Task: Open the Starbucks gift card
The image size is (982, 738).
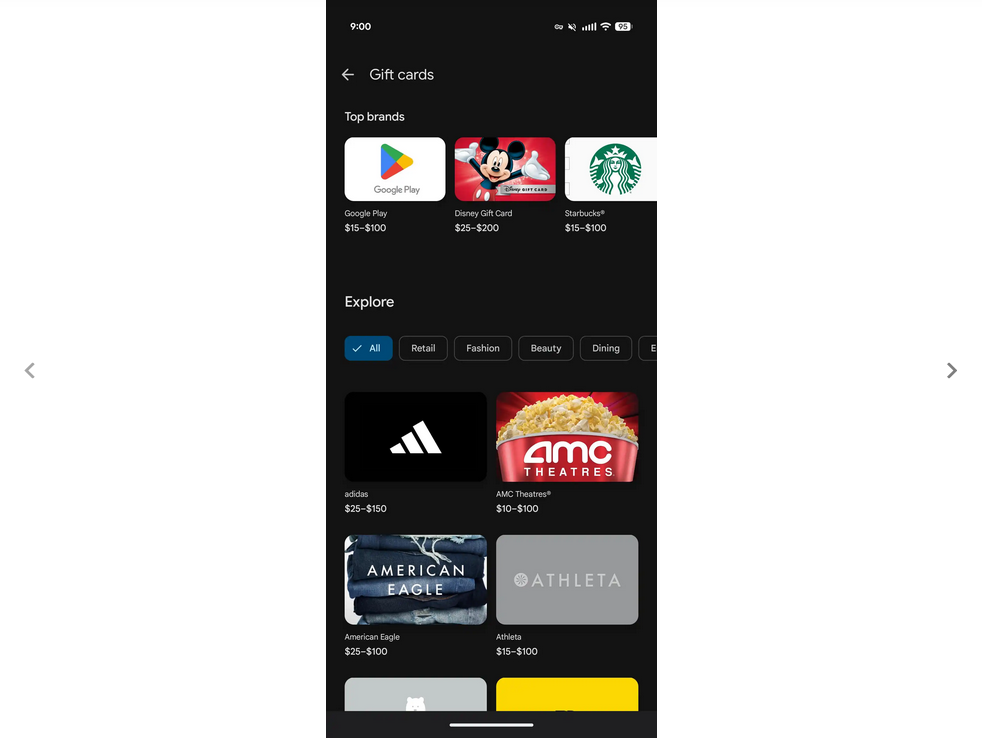Action: [x=611, y=170]
